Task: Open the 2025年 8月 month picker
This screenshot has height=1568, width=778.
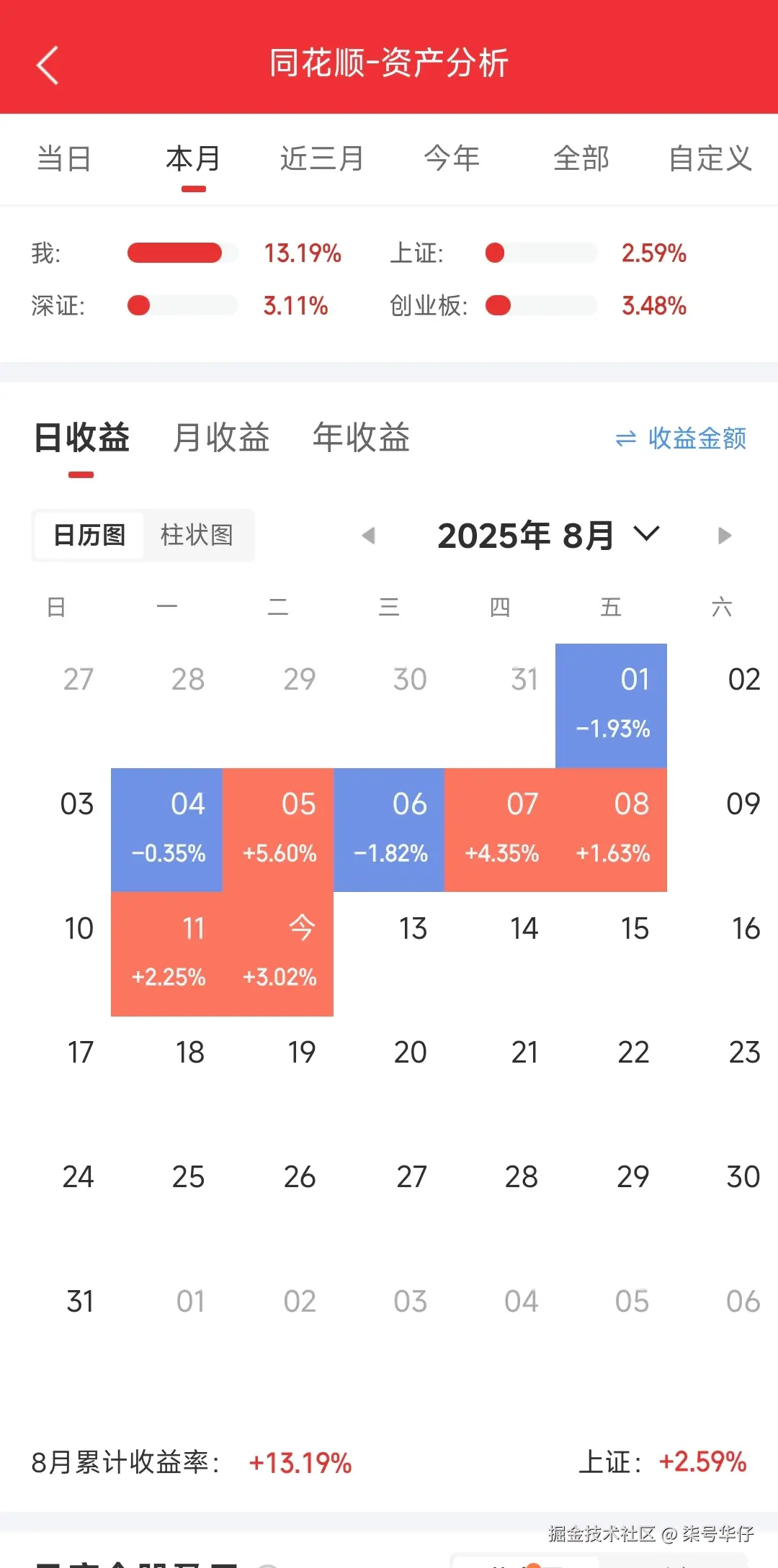Action: pos(547,536)
